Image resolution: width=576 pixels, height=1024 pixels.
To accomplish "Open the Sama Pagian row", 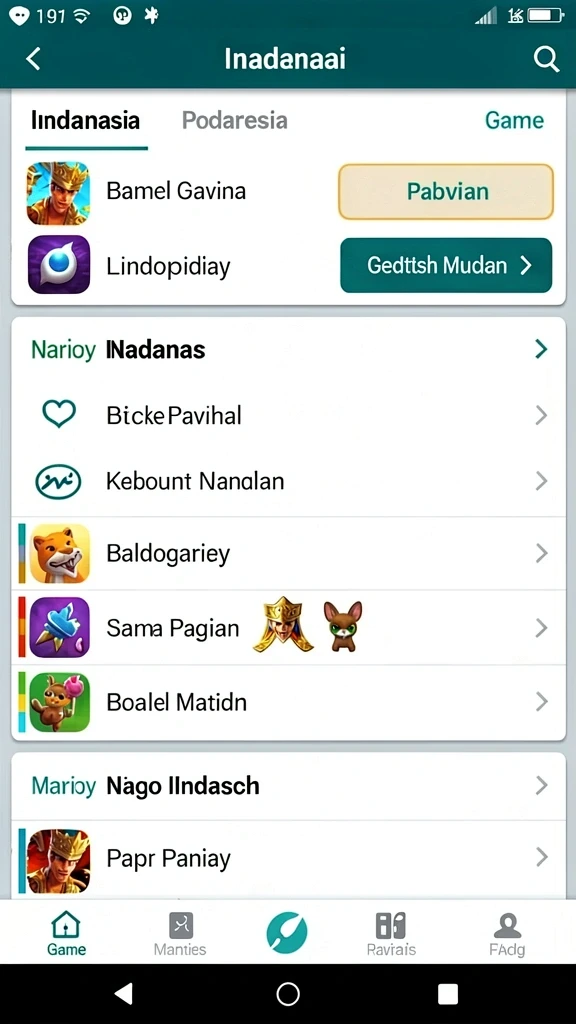I will [x=288, y=628].
